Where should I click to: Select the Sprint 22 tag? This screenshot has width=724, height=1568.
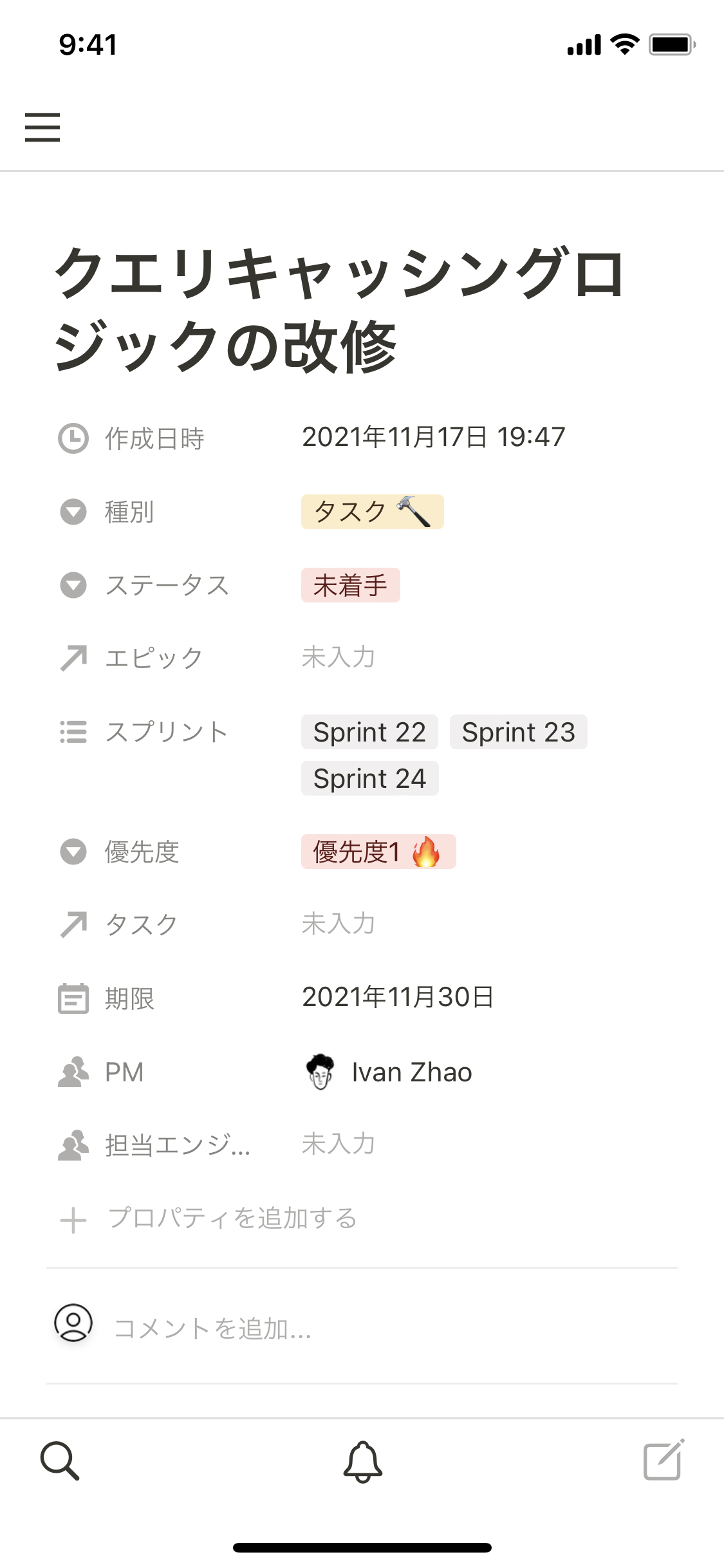tap(369, 732)
